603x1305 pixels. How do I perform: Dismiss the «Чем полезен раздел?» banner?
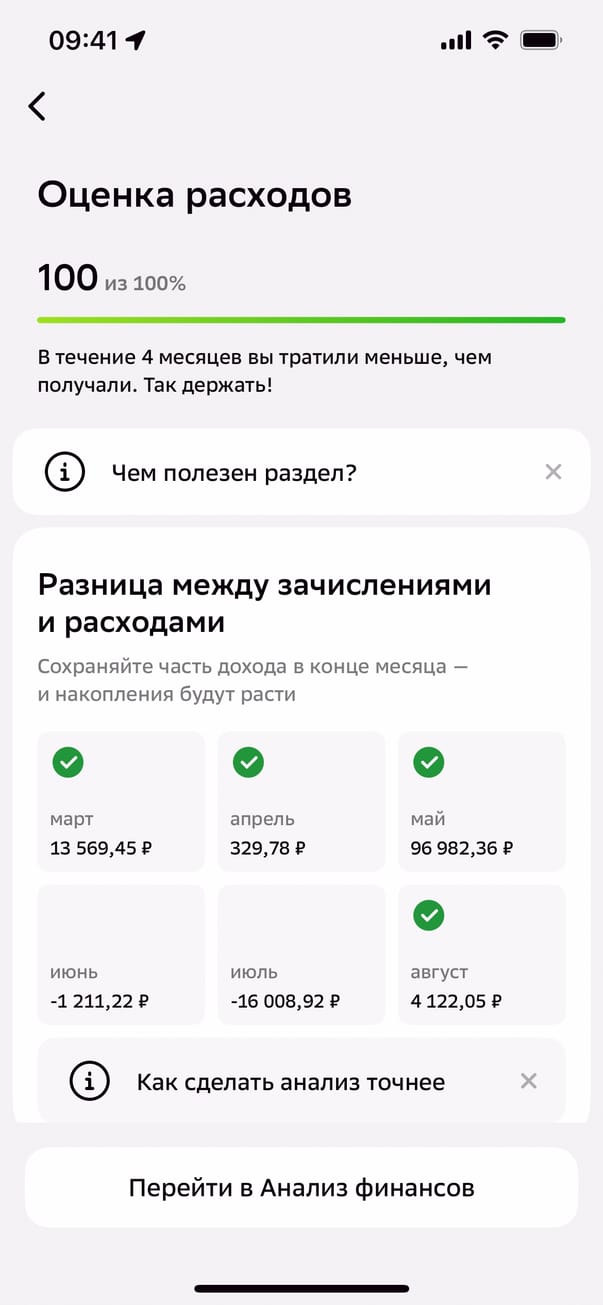tap(553, 472)
